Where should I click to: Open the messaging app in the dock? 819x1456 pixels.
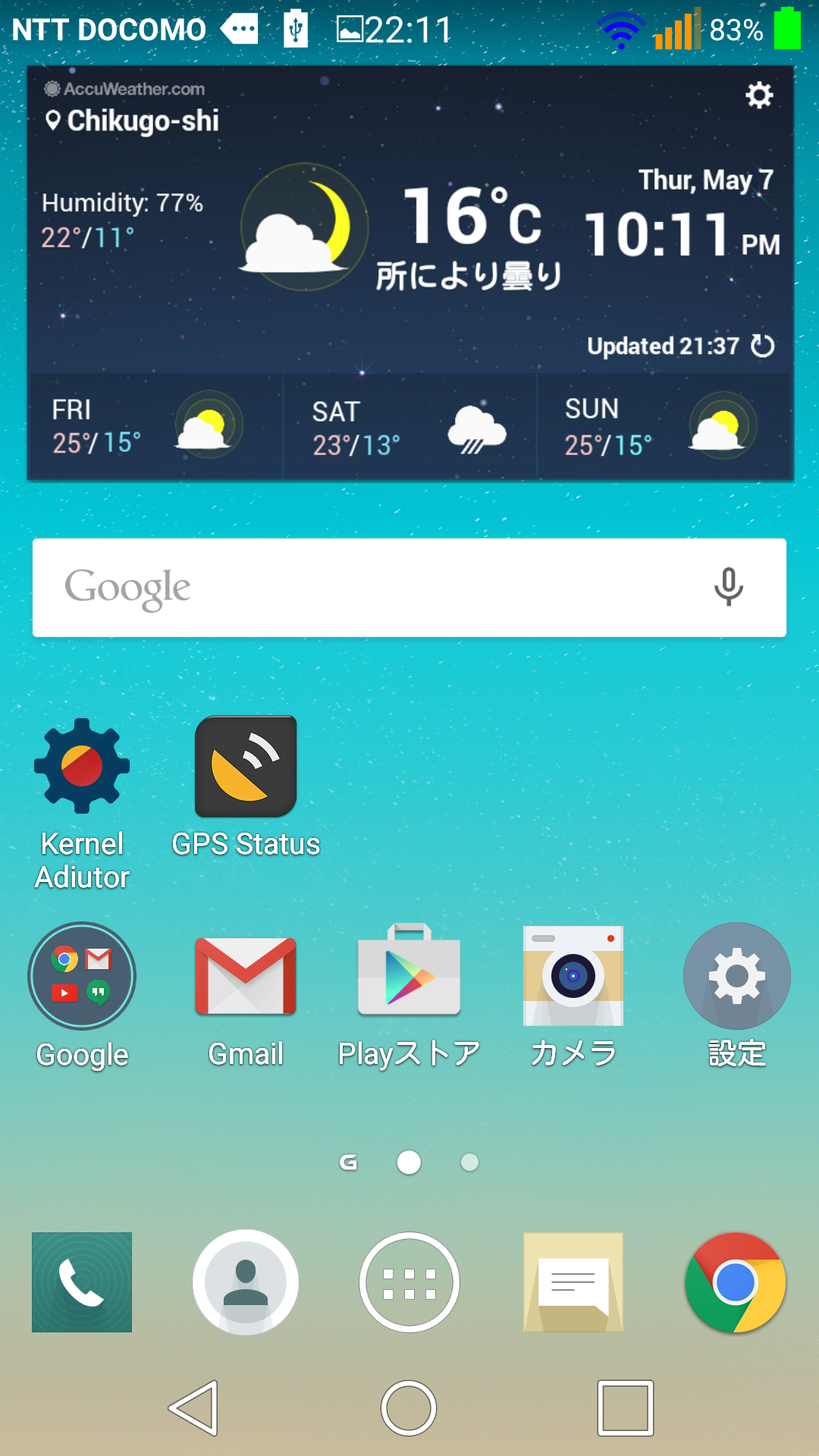tap(573, 1282)
